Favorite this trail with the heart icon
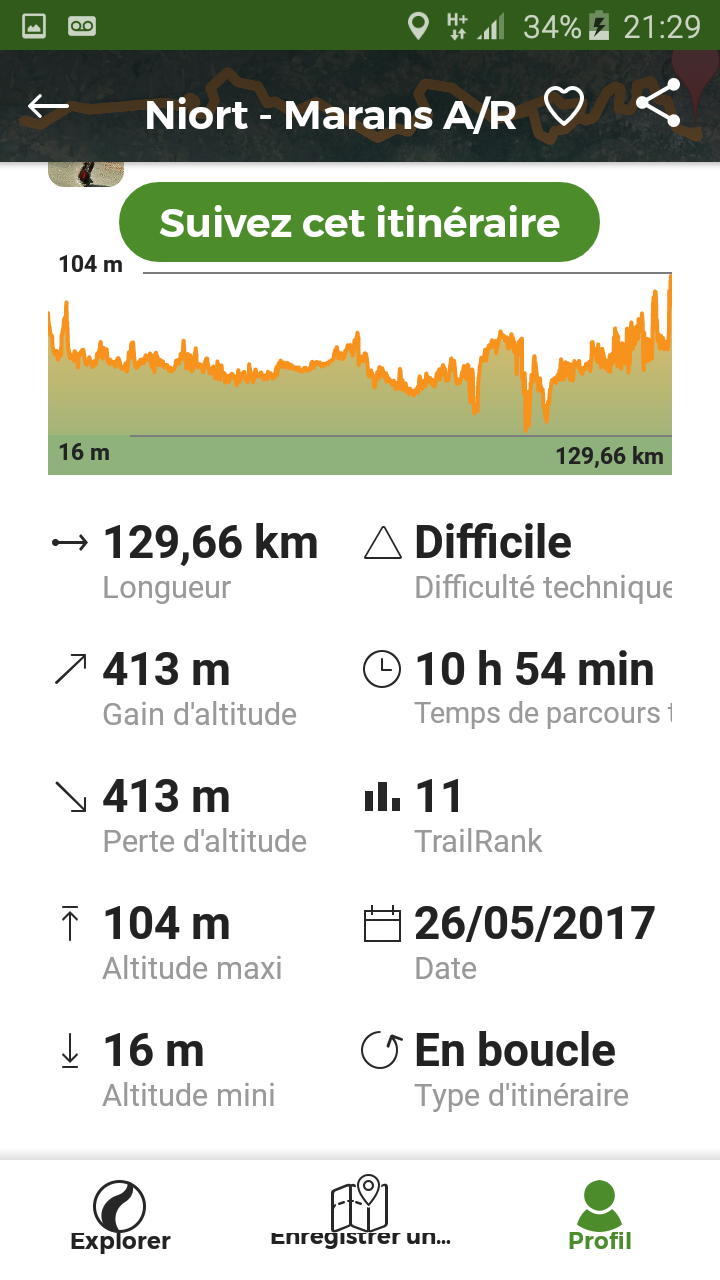The width and height of the screenshot is (720, 1280). pyautogui.click(x=564, y=106)
